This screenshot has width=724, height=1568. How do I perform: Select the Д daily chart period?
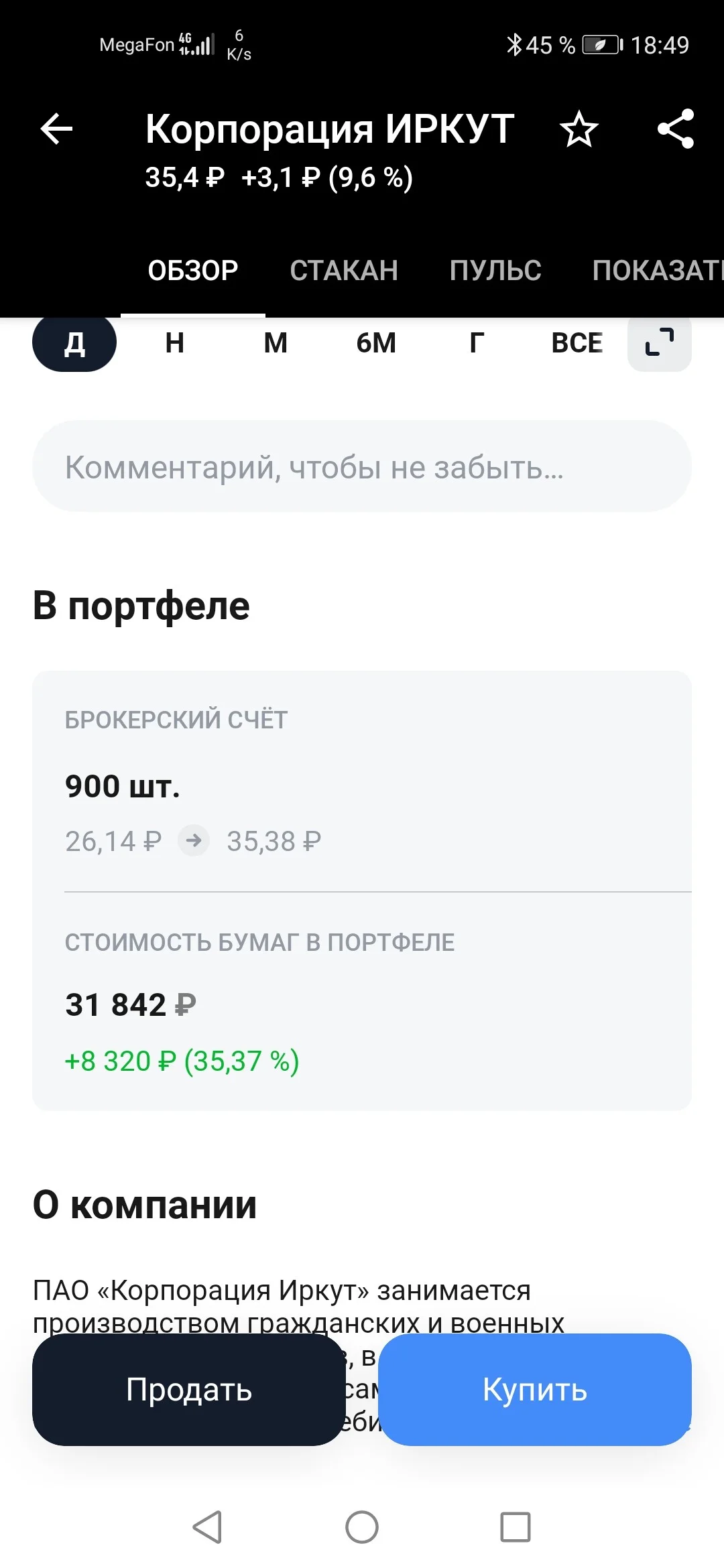tap(74, 342)
